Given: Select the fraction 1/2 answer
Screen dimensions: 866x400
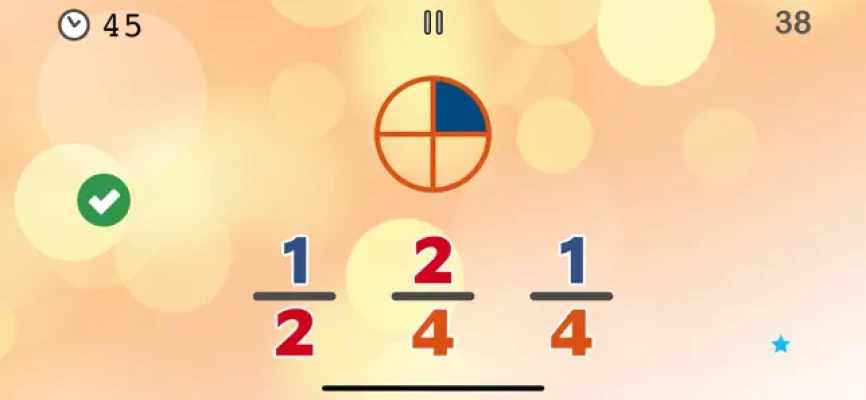Looking at the screenshot, I should [x=294, y=297].
